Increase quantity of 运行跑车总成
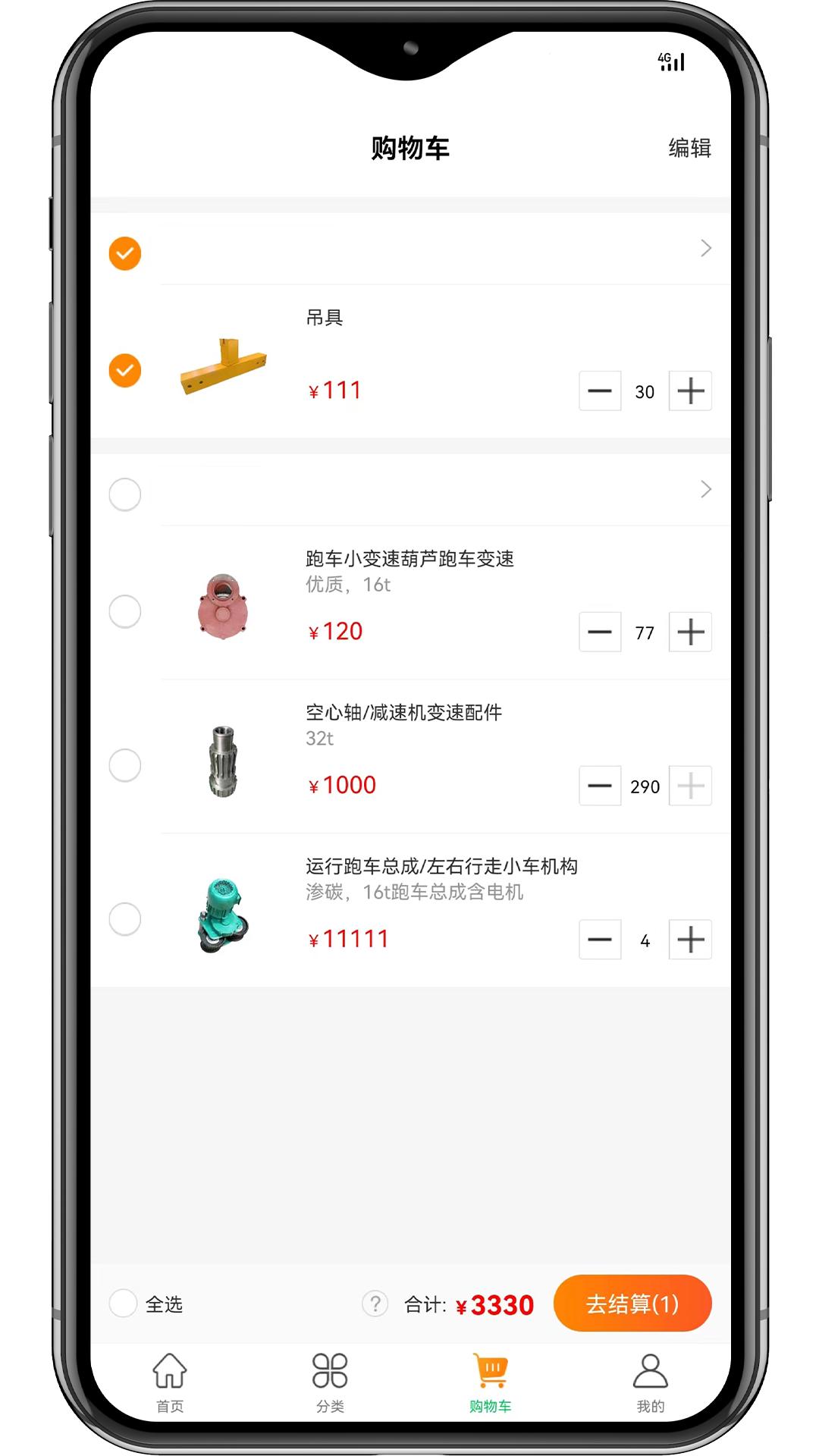 [690, 940]
